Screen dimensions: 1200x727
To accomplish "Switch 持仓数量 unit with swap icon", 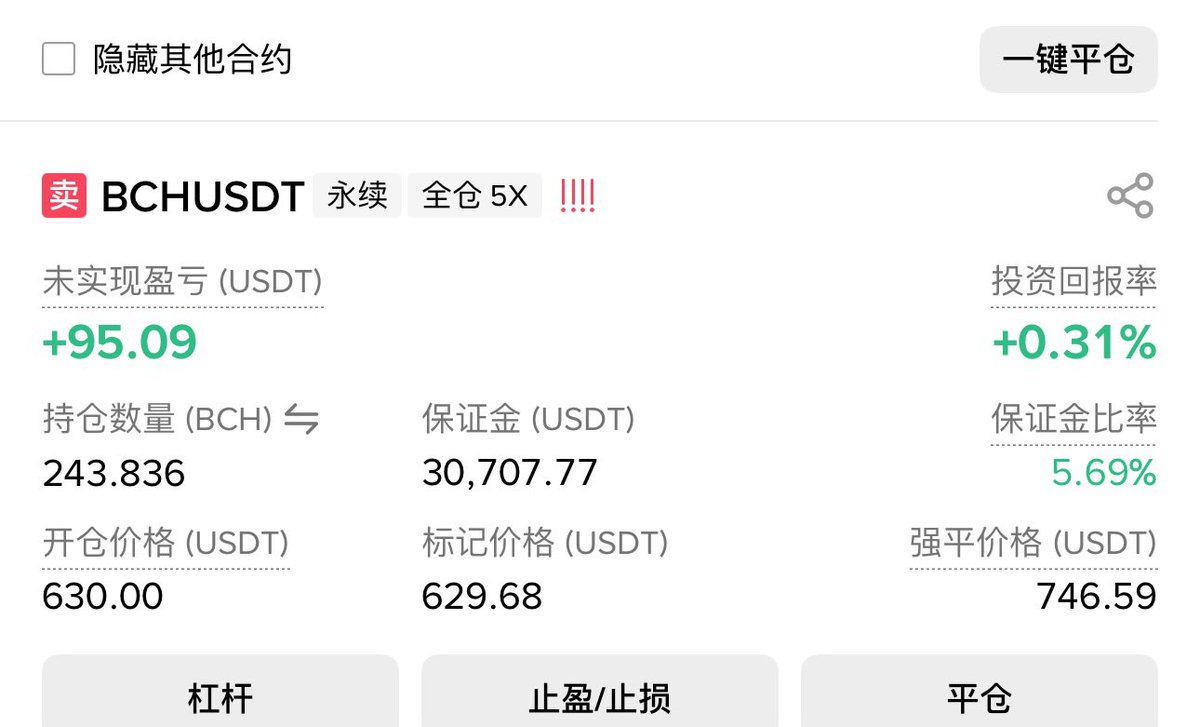I will pyautogui.click(x=301, y=420).
